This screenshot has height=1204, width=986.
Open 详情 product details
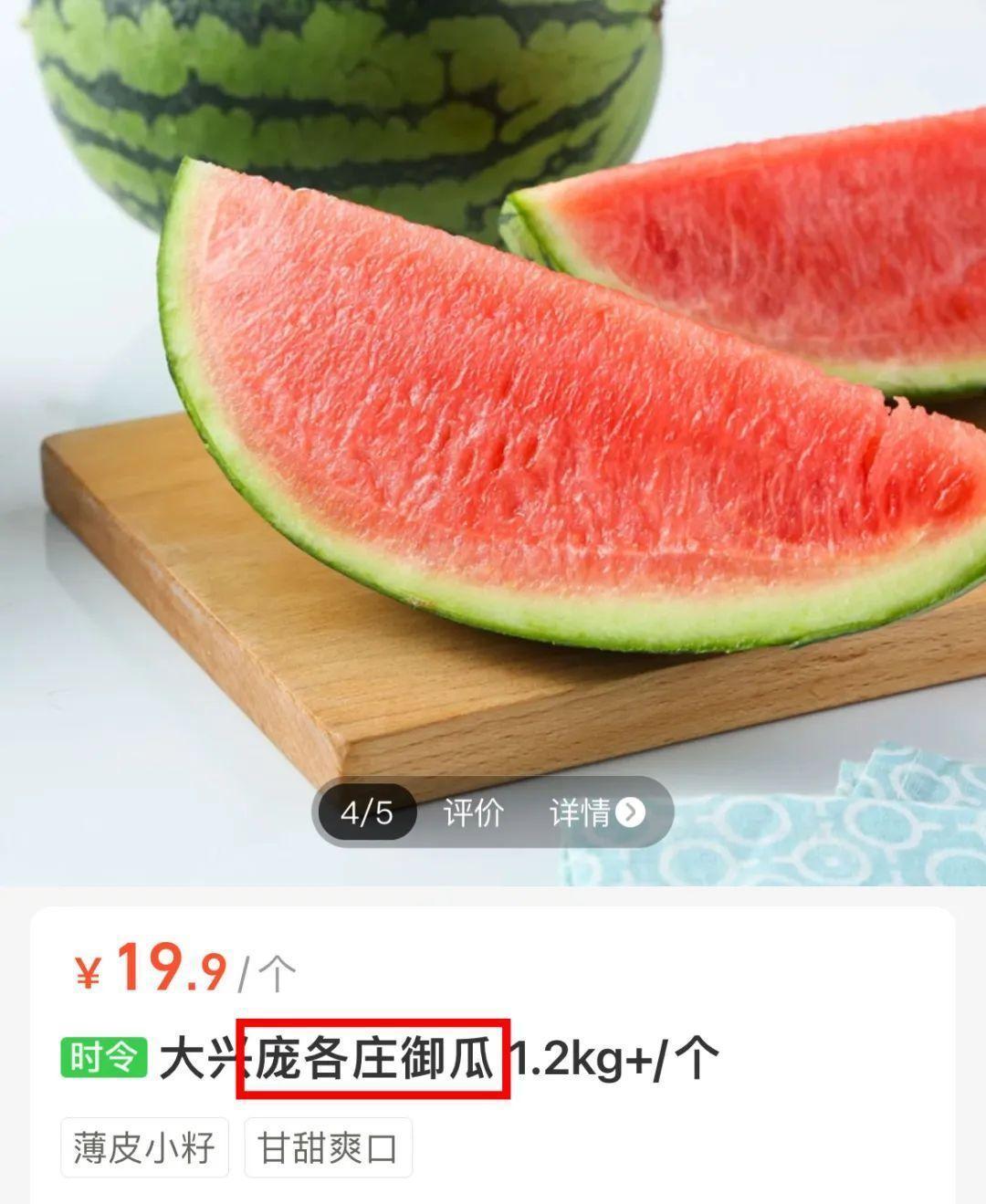point(595,811)
